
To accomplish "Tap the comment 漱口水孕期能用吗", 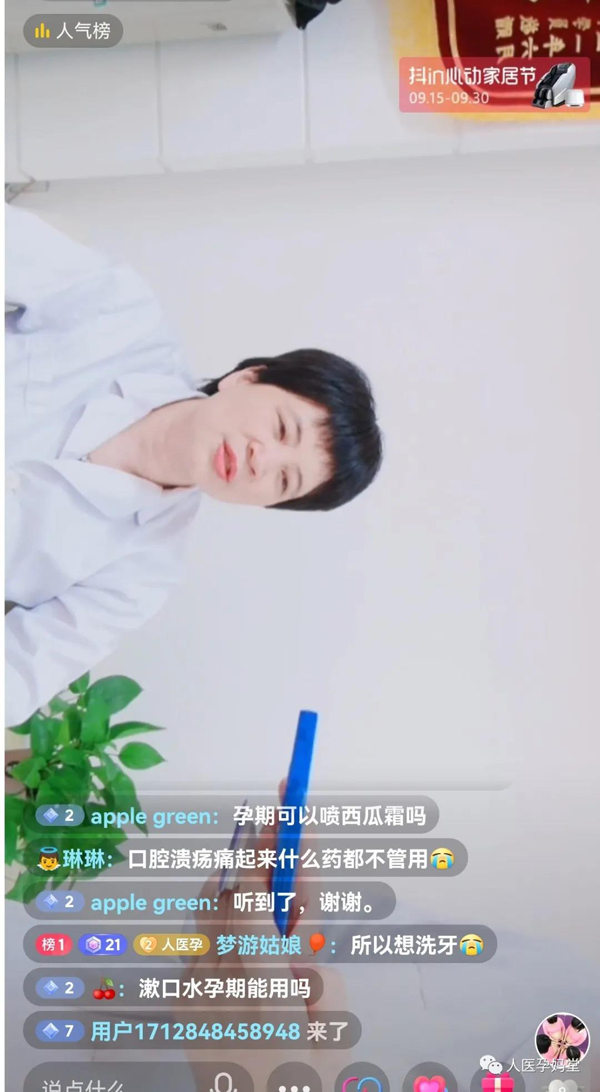I will pyautogui.click(x=172, y=988).
